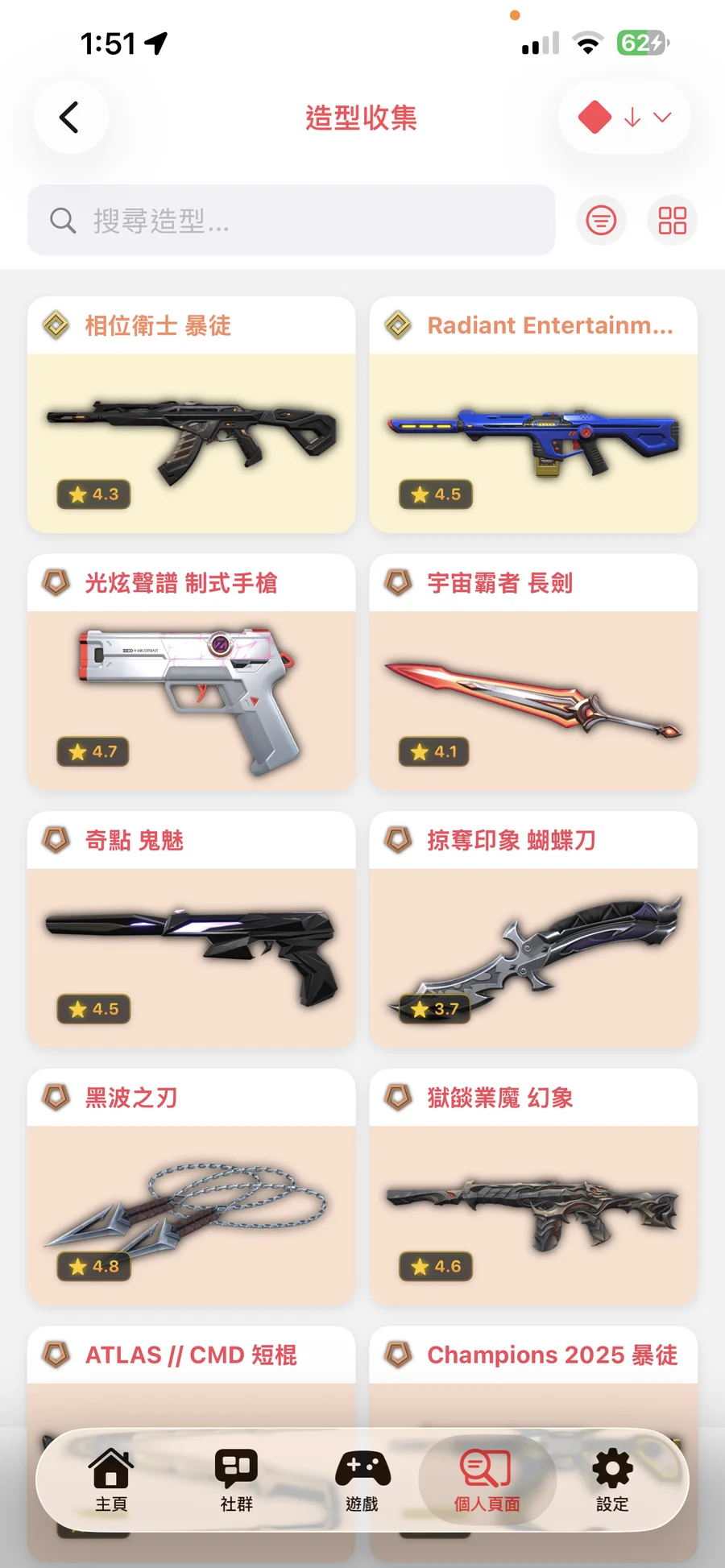Image resolution: width=725 pixels, height=1568 pixels.
Task: Open the Champions 2025 暴徒 skin card
Action: click(533, 1355)
